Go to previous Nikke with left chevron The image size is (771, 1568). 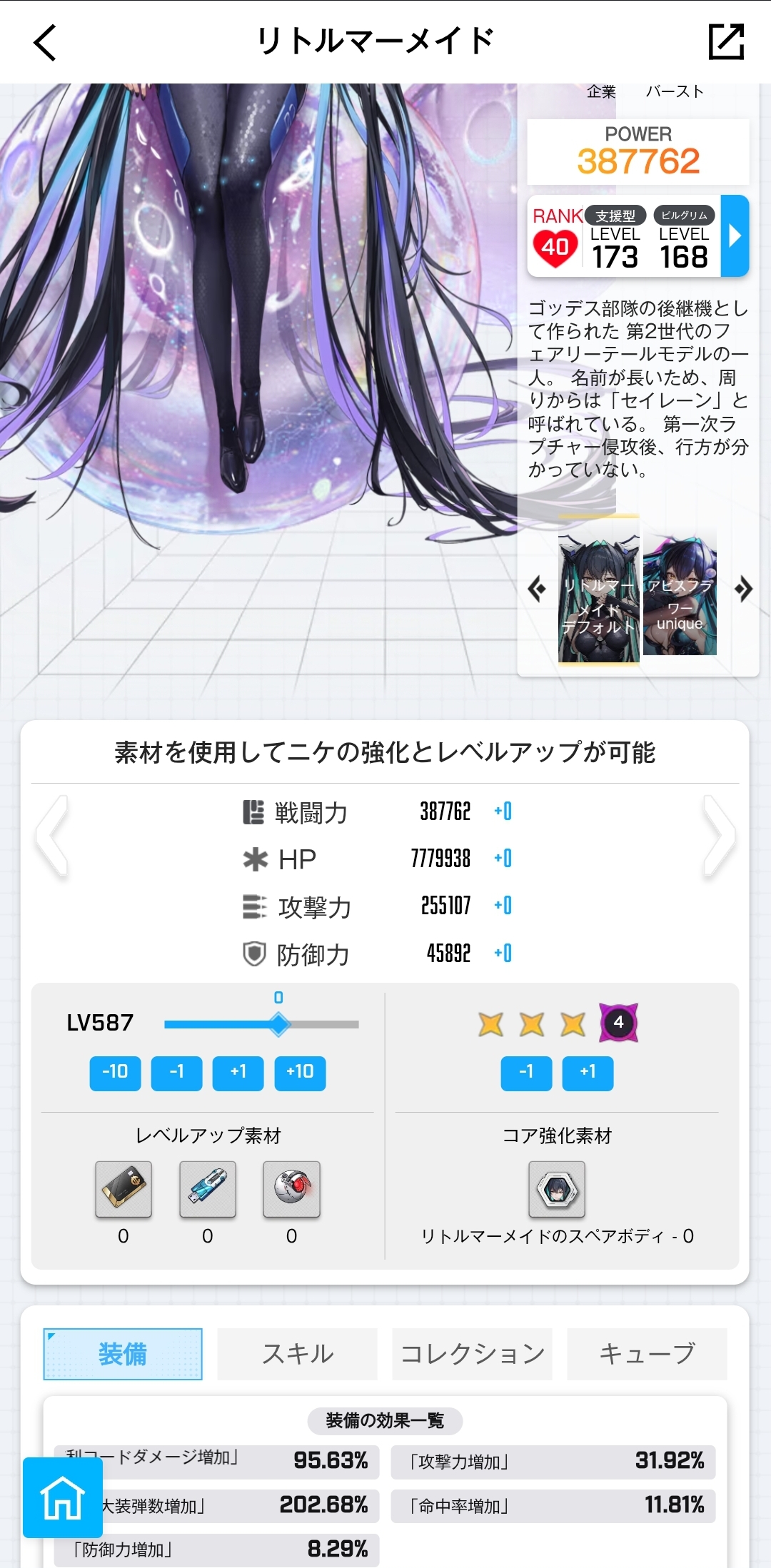(53, 835)
